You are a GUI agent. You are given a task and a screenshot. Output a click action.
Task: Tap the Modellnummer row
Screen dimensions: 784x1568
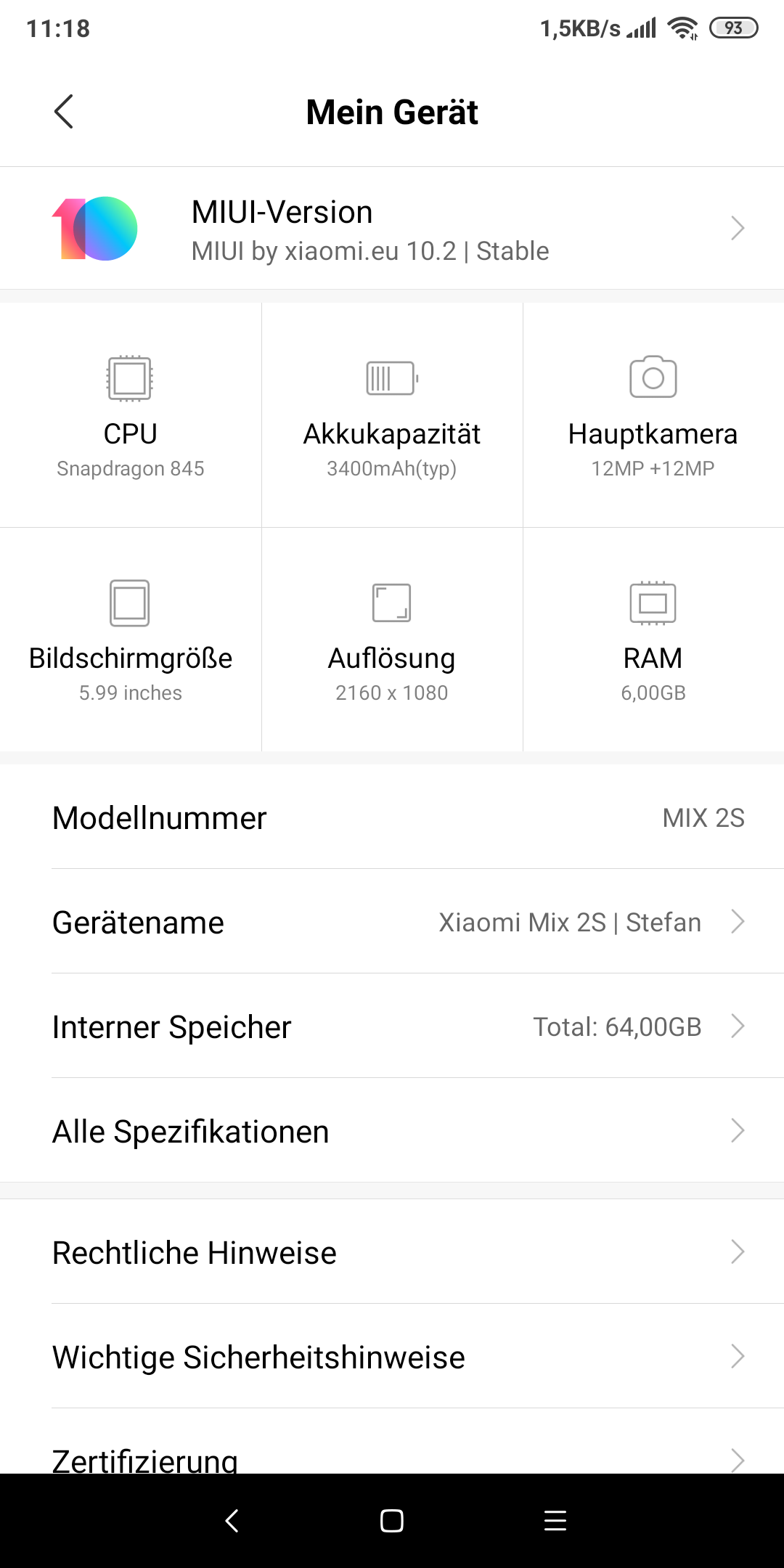point(392,817)
